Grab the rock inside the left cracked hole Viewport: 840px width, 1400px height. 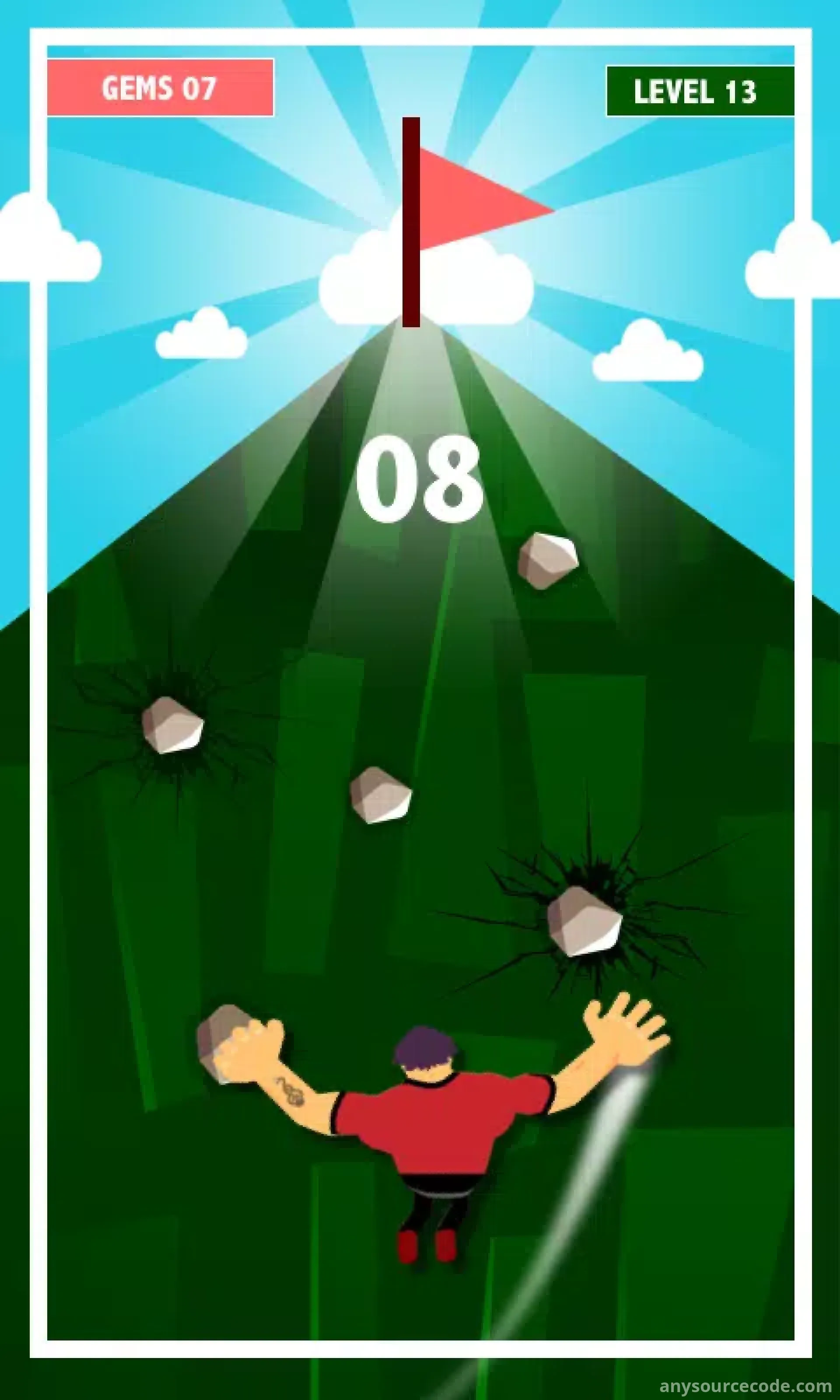tap(172, 725)
